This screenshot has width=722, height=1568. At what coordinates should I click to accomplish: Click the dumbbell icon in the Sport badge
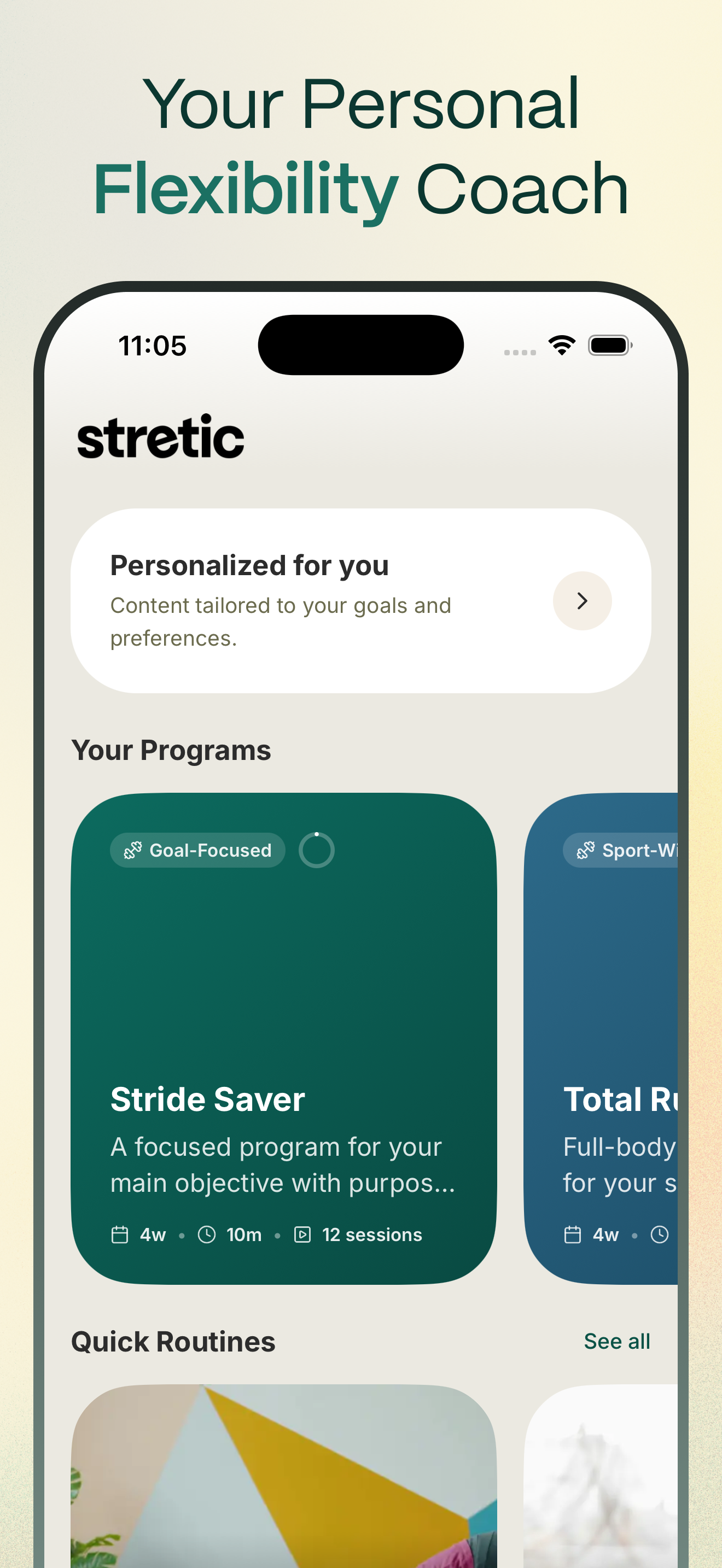(587, 850)
